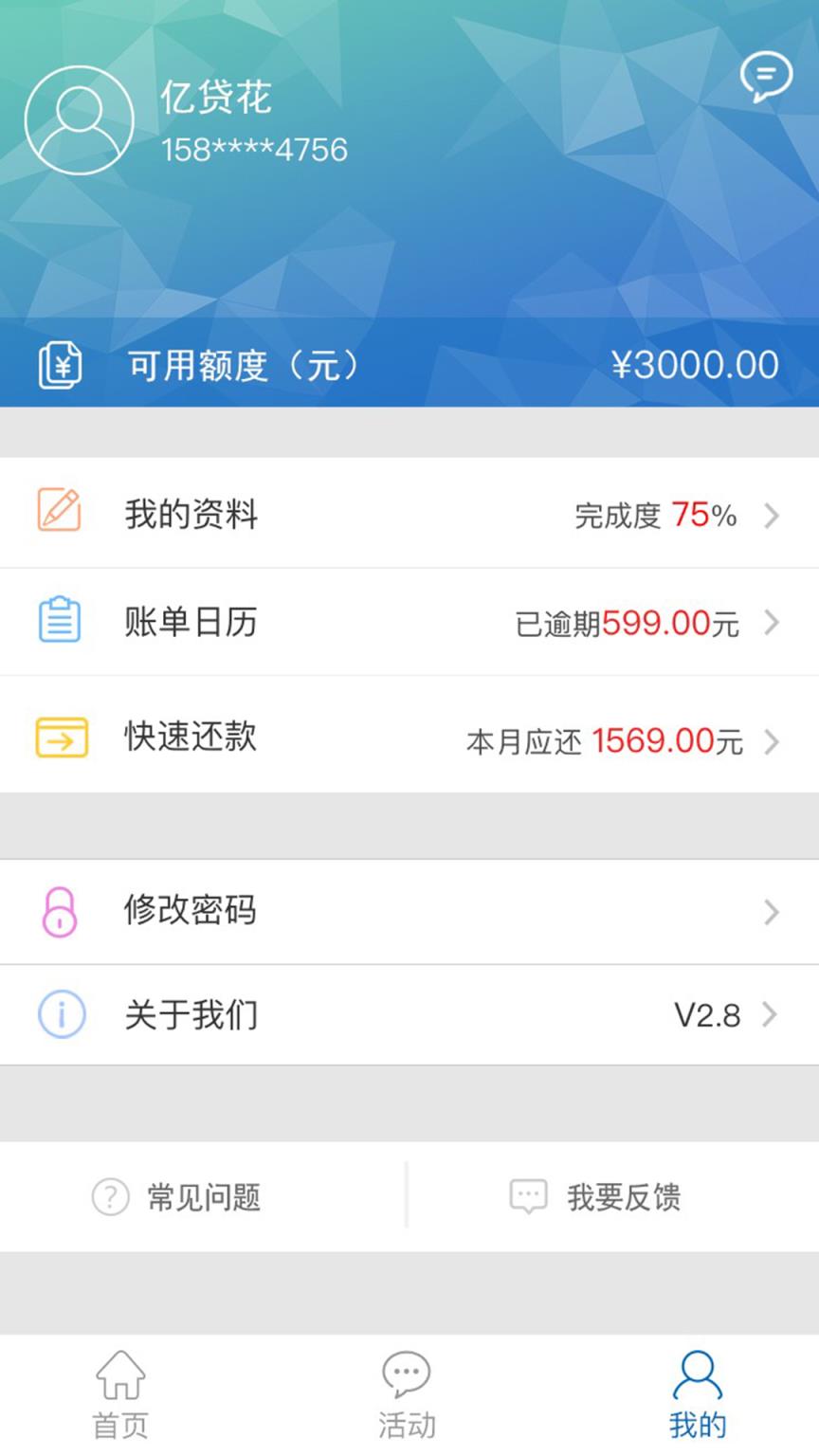Viewport: 819px width, 1456px height.
Task: Tap the profile avatar
Action: 80,120
